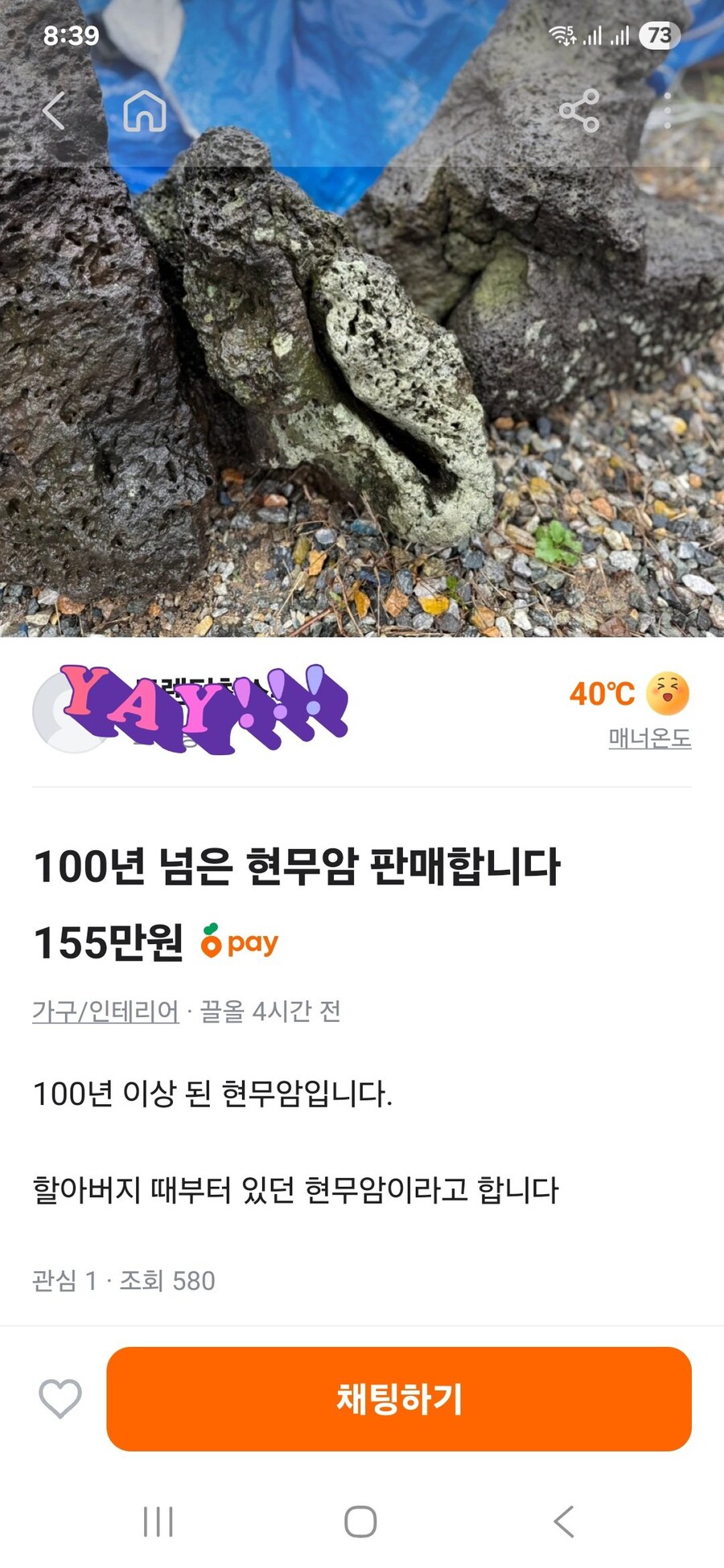724x1568 pixels.
Task: Open the 매너온도 info link
Action: (x=649, y=738)
